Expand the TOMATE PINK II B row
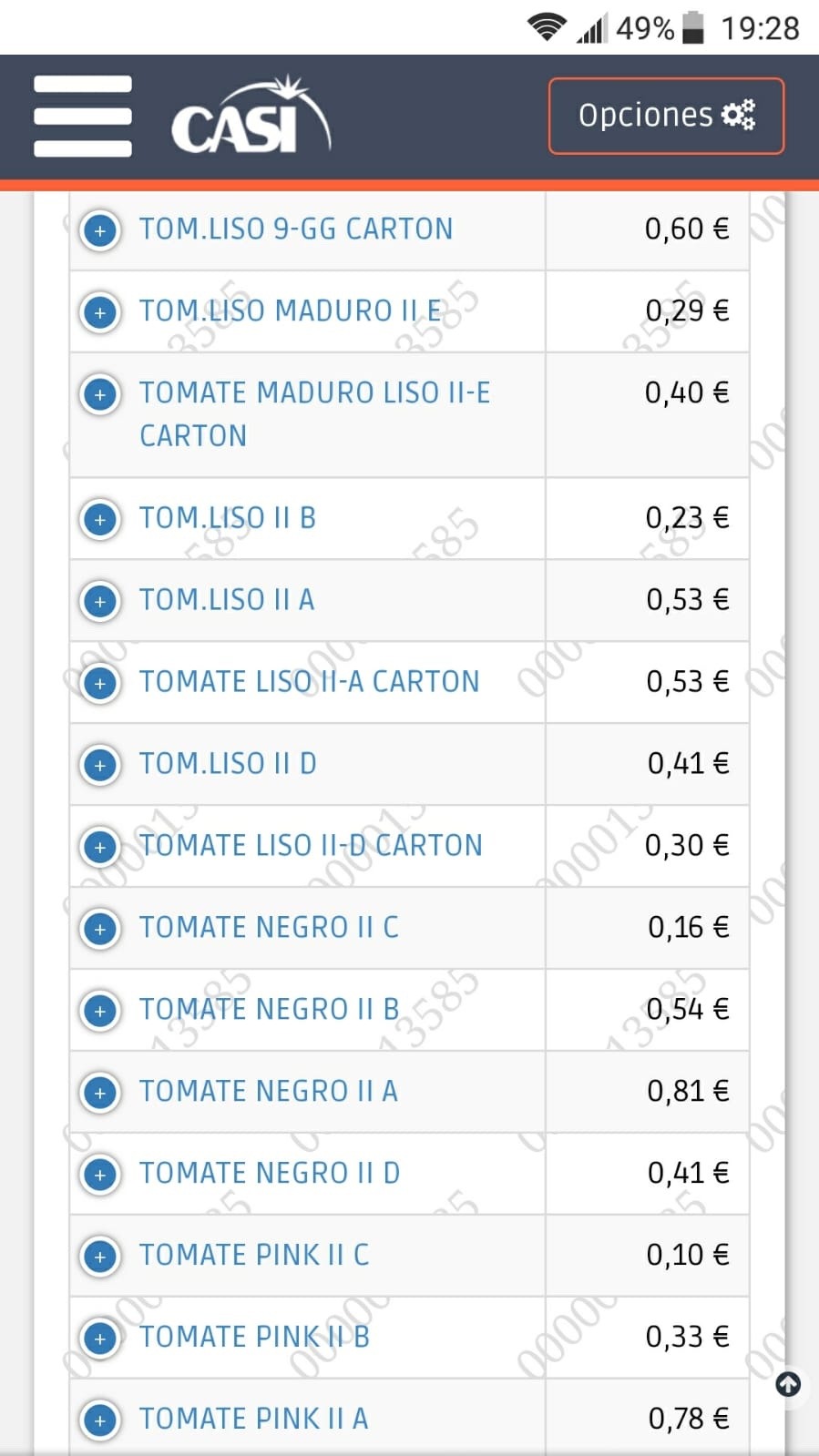This screenshot has width=819, height=1456. tap(100, 1339)
